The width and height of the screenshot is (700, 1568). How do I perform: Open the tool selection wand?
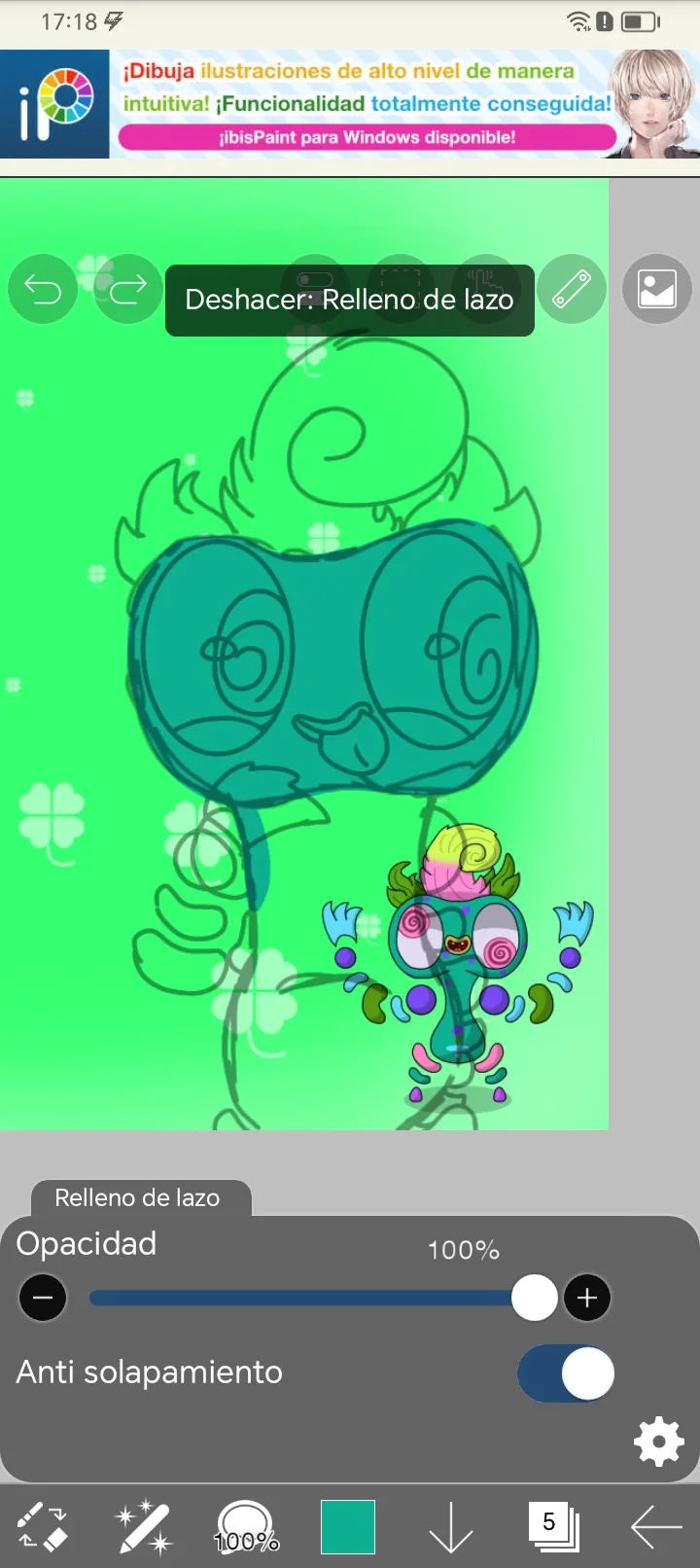[x=144, y=1526]
